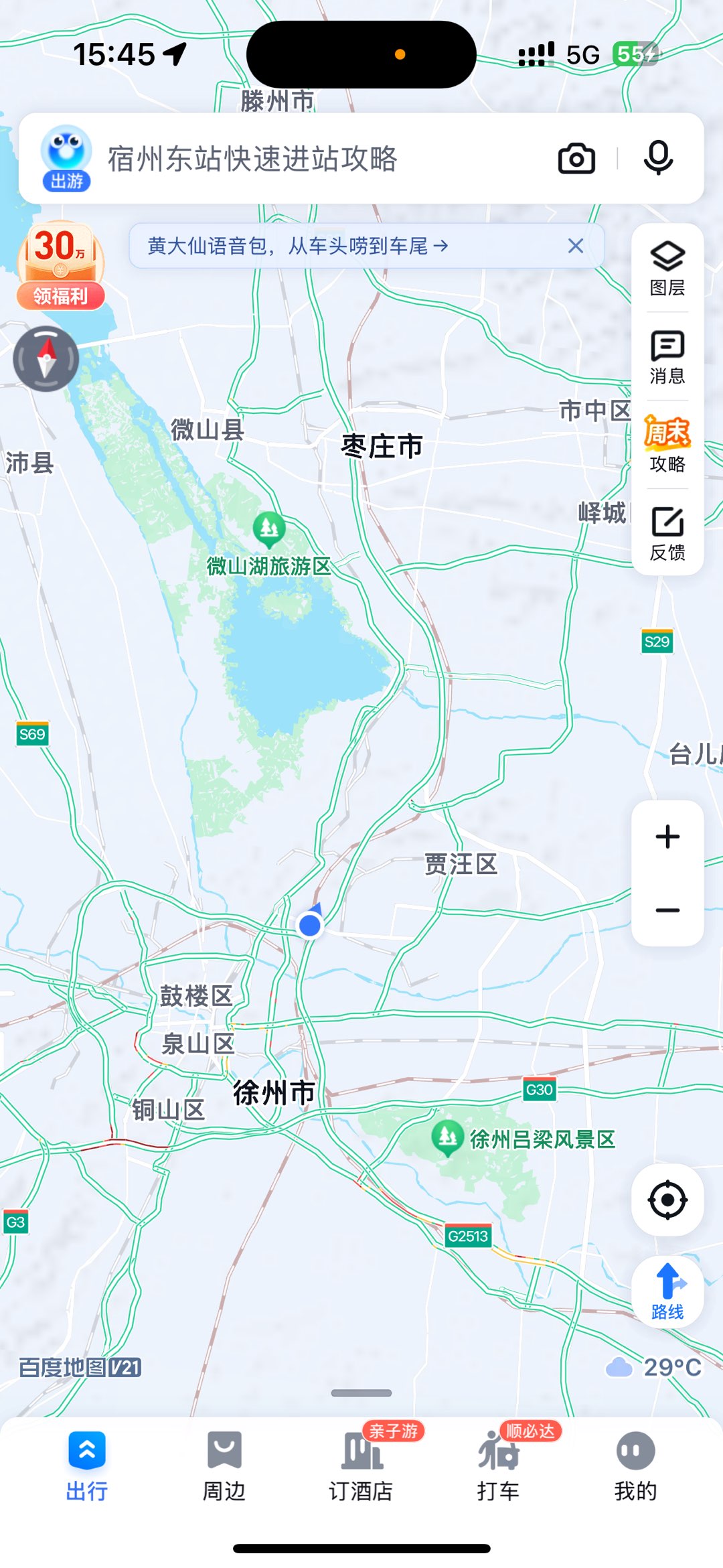
Task: Open 路线 route planning
Action: click(667, 1291)
